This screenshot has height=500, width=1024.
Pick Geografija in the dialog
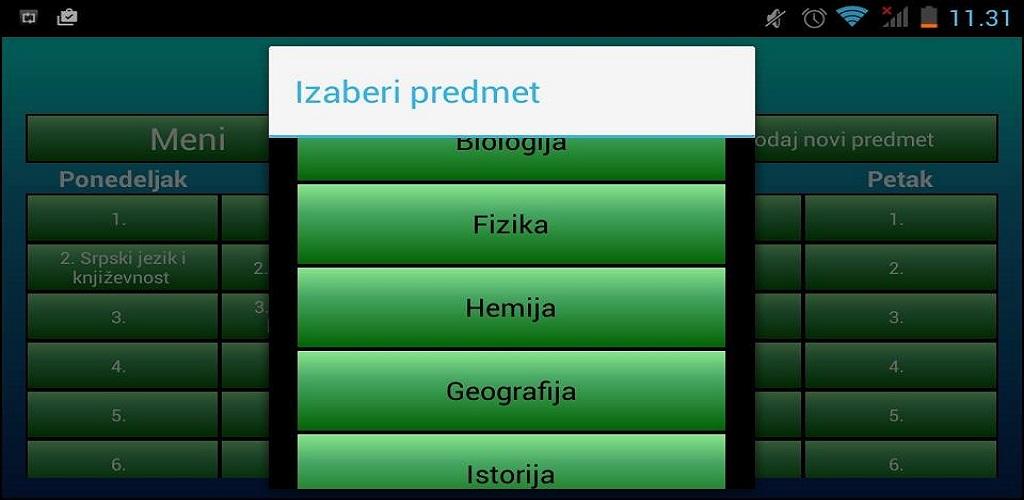(x=510, y=390)
